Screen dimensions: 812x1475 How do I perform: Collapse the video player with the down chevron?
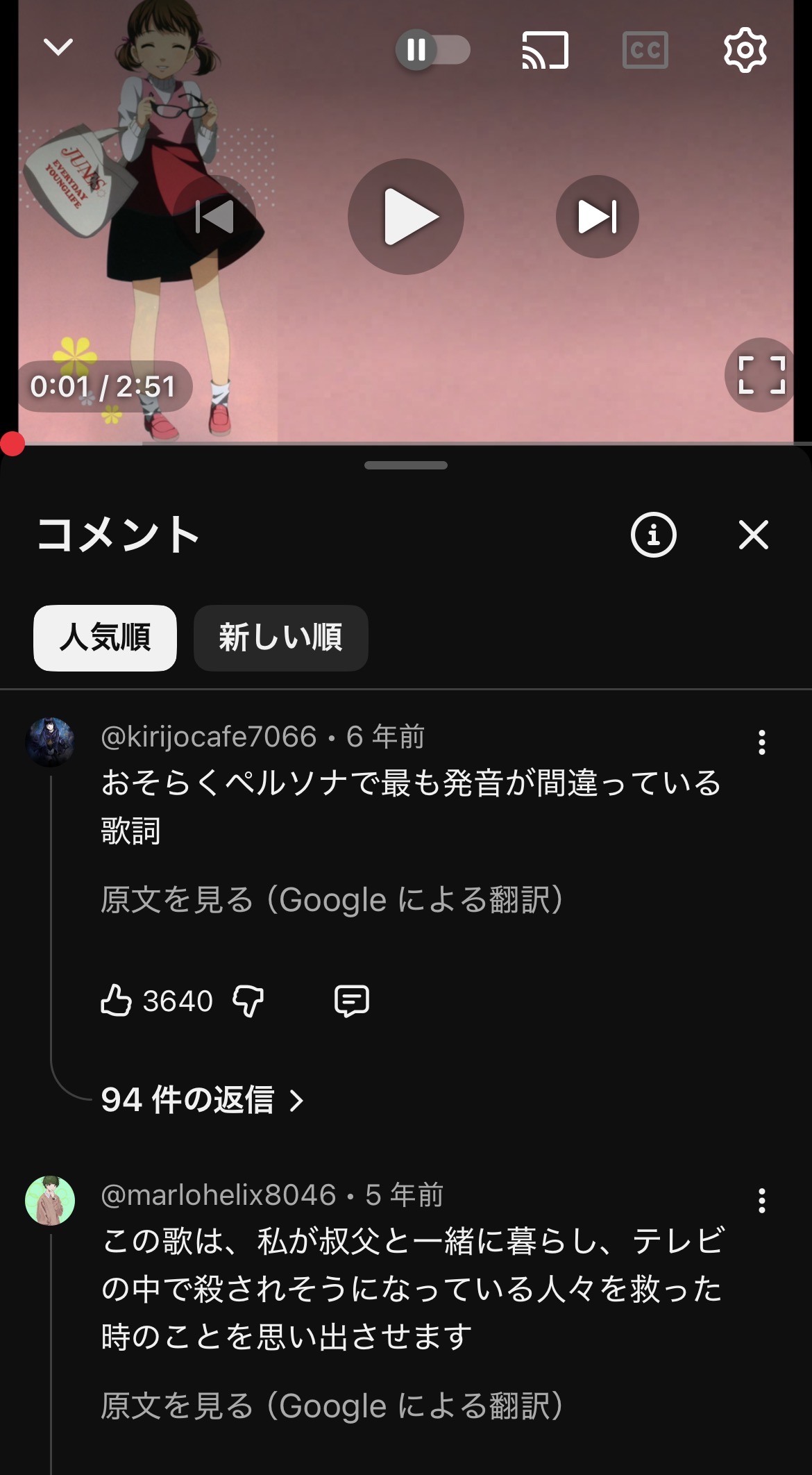(58, 47)
